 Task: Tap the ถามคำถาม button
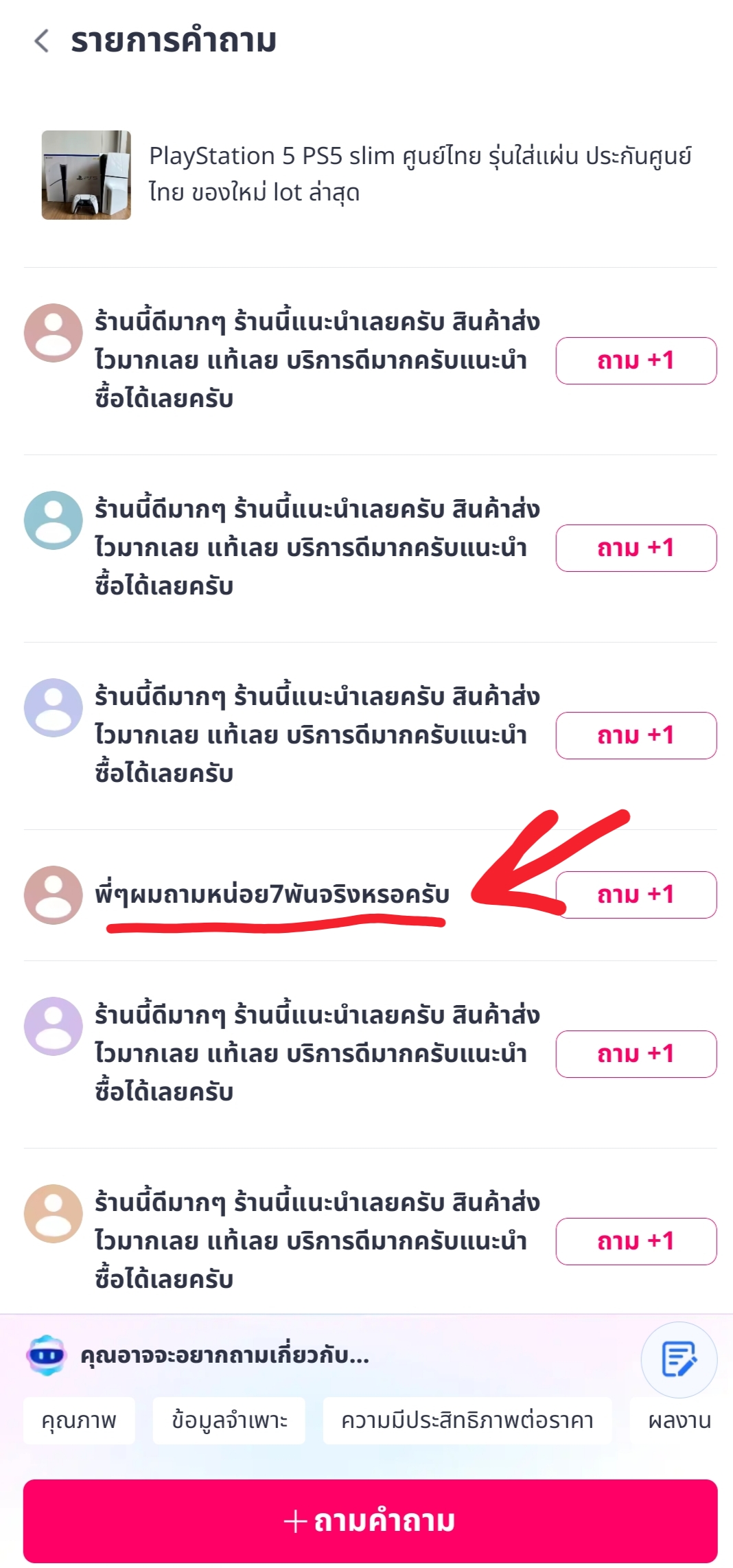(371, 1521)
